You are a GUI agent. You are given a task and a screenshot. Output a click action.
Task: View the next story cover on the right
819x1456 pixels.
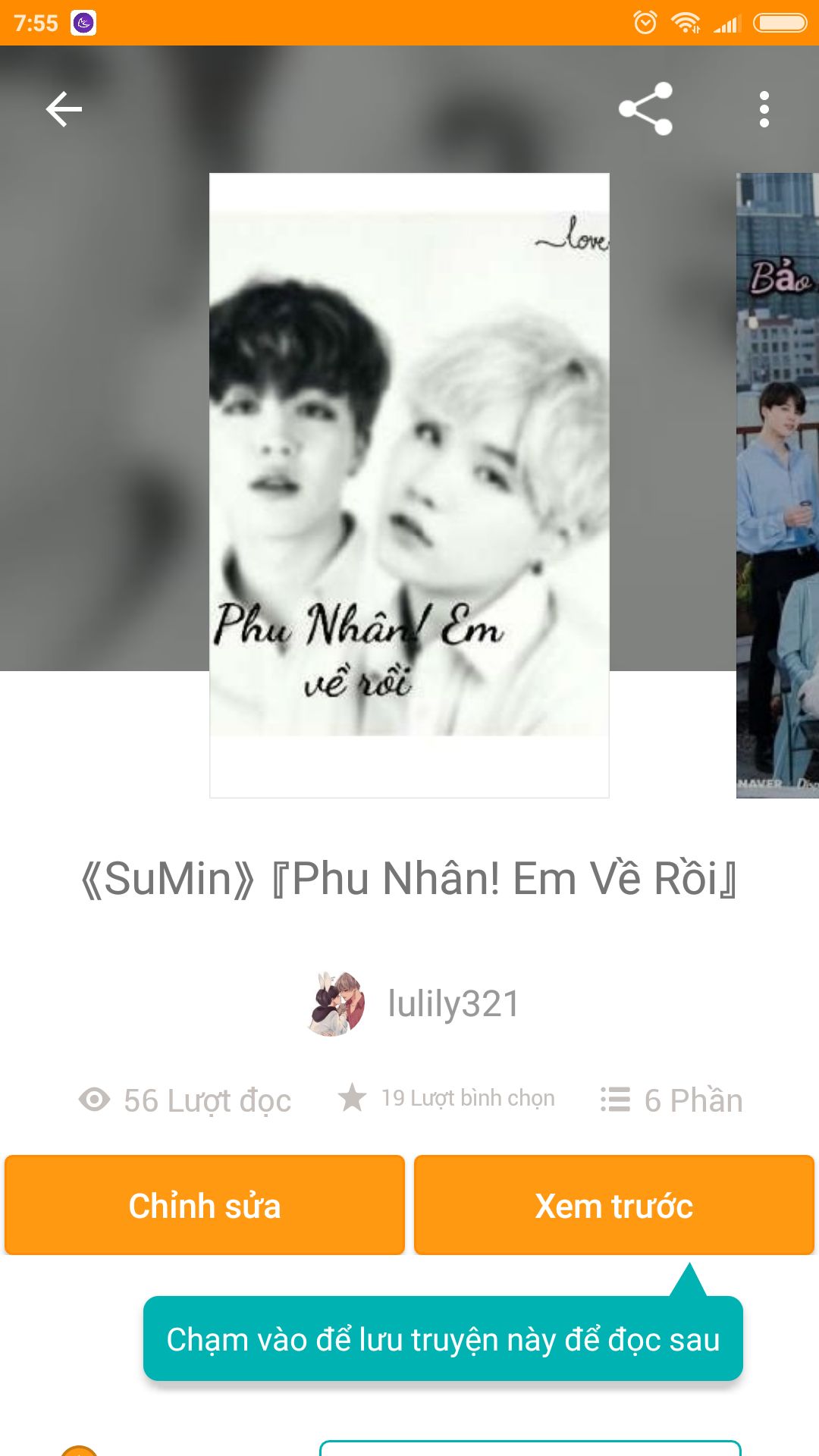778,485
